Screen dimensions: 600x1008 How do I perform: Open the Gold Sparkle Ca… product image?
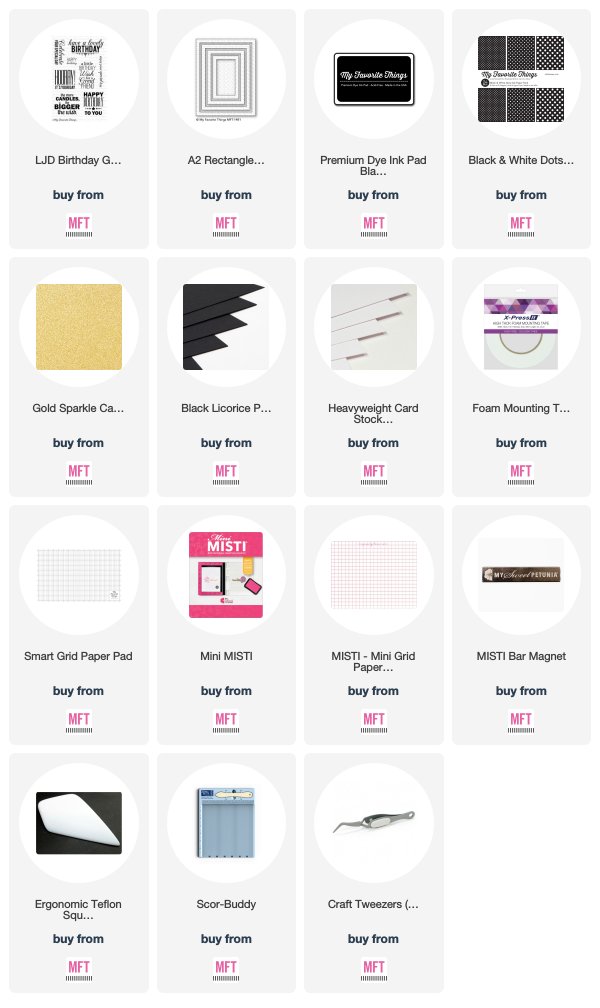tap(78, 327)
